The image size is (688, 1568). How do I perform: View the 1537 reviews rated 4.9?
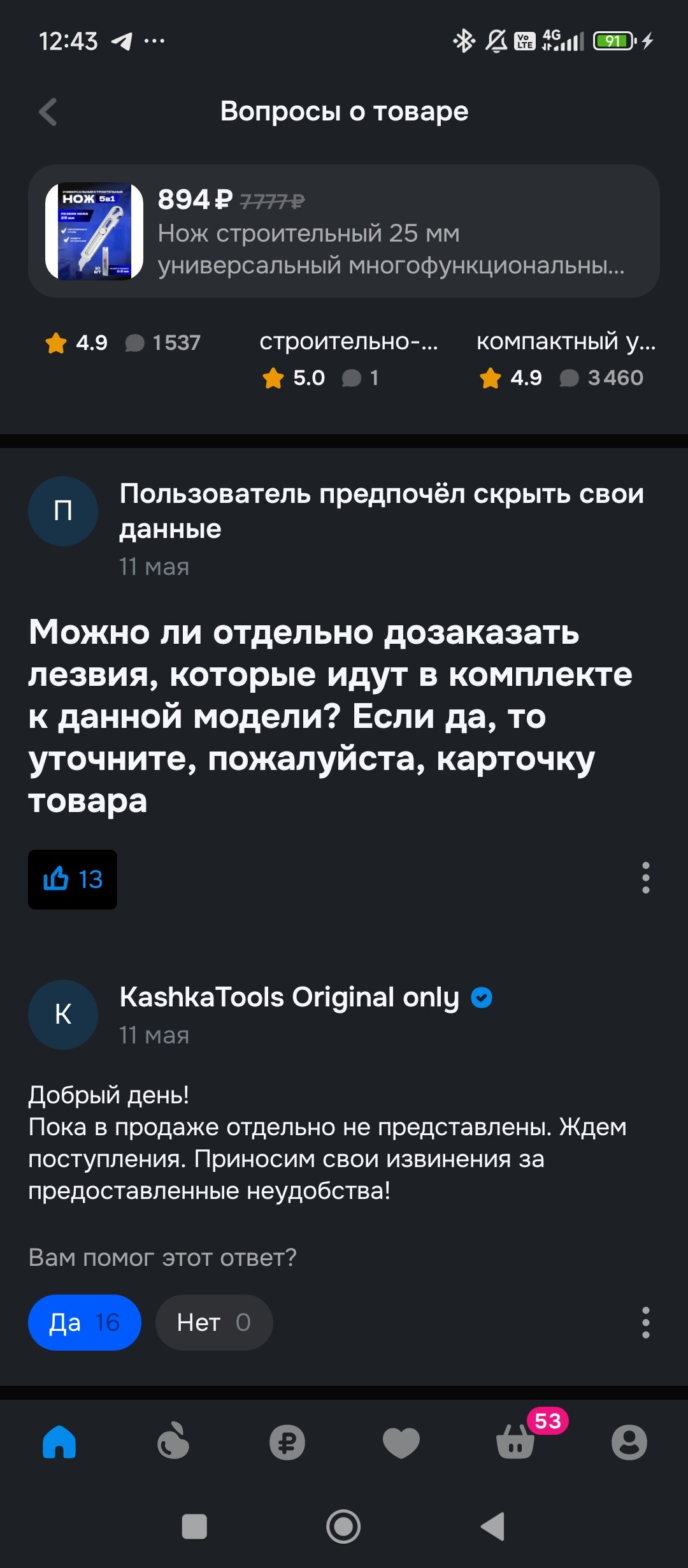point(123,343)
